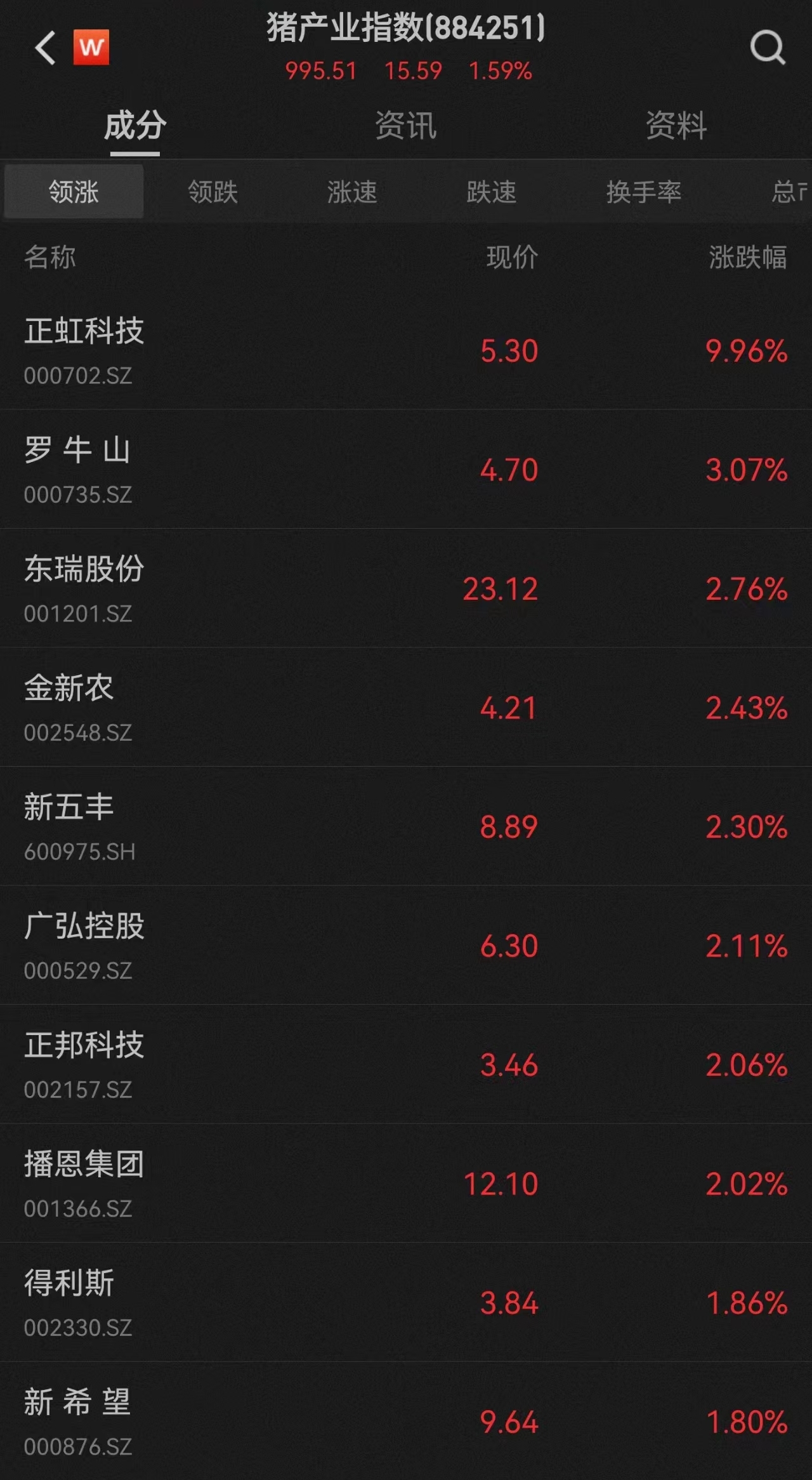The height and width of the screenshot is (1480, 812).
Task: Open stock 新希望 000876.SZ
Action: (406, 1421)
